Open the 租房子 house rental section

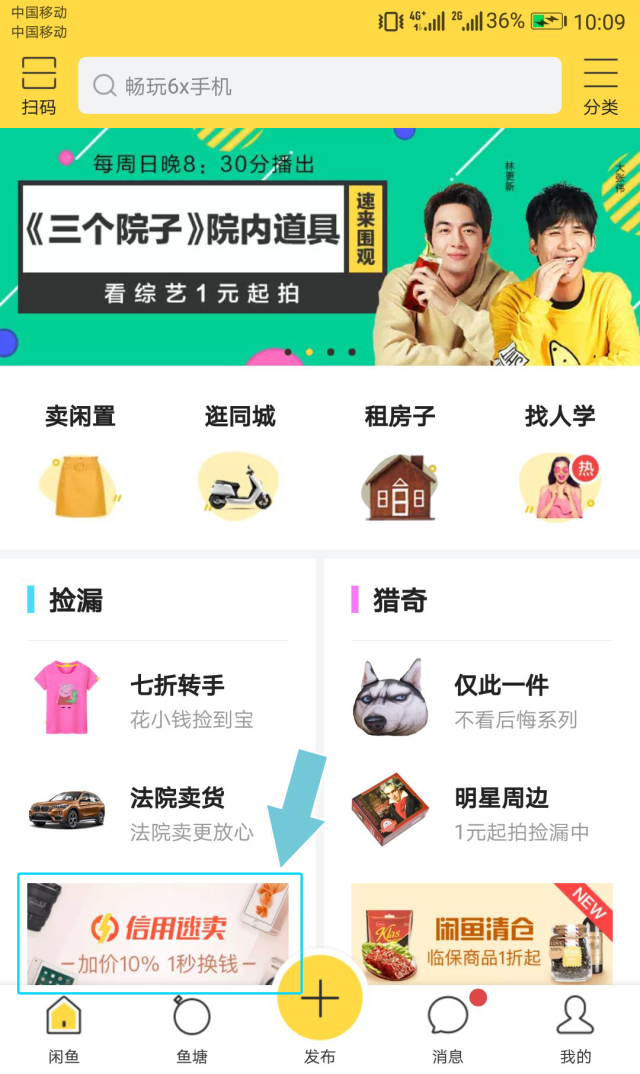pyautogui.click(x=400, y=462)
